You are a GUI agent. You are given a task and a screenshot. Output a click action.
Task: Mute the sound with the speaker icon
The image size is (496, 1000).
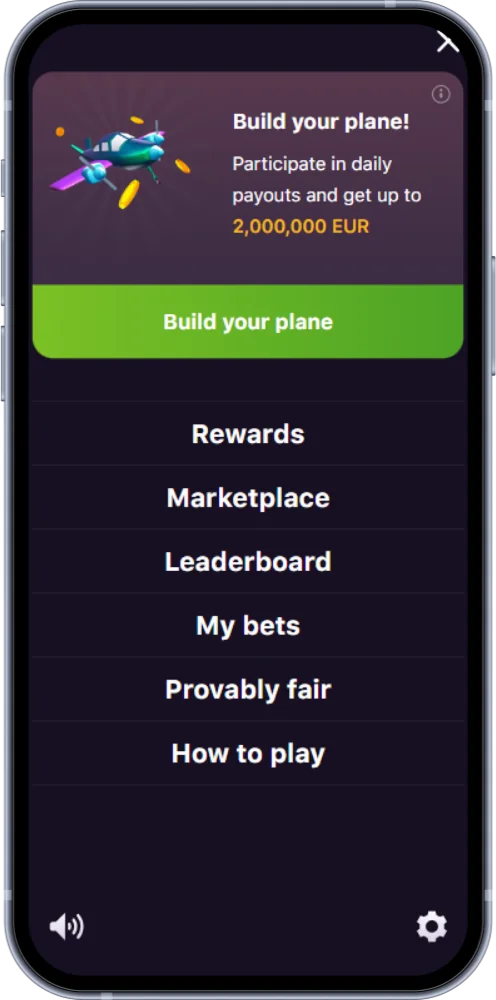66,927
